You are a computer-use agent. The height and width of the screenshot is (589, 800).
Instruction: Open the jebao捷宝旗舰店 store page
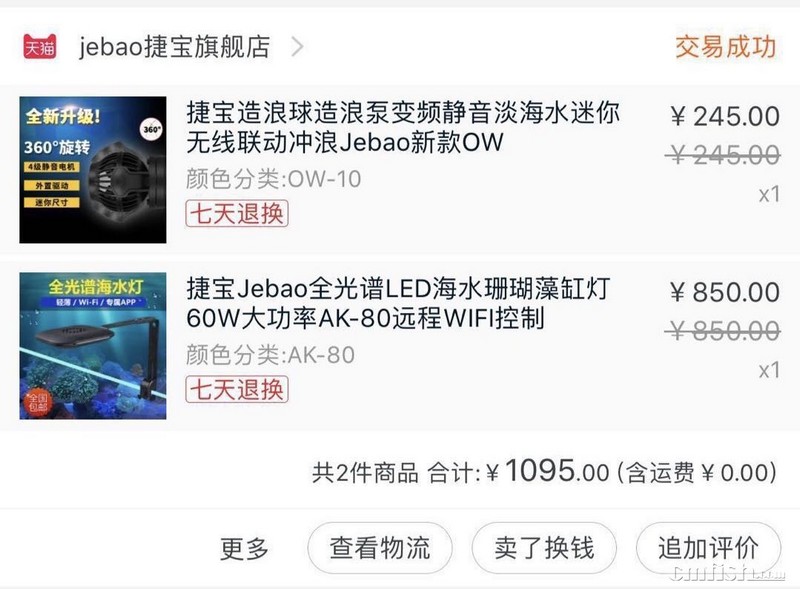pos(175,47)
